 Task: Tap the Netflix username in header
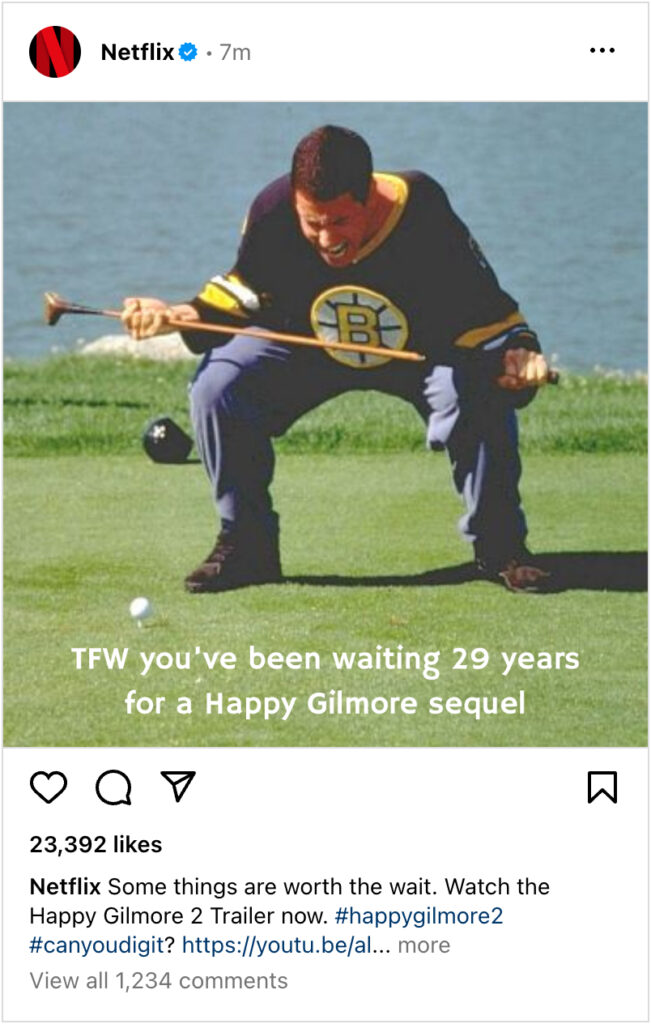(x=137, y=52)
